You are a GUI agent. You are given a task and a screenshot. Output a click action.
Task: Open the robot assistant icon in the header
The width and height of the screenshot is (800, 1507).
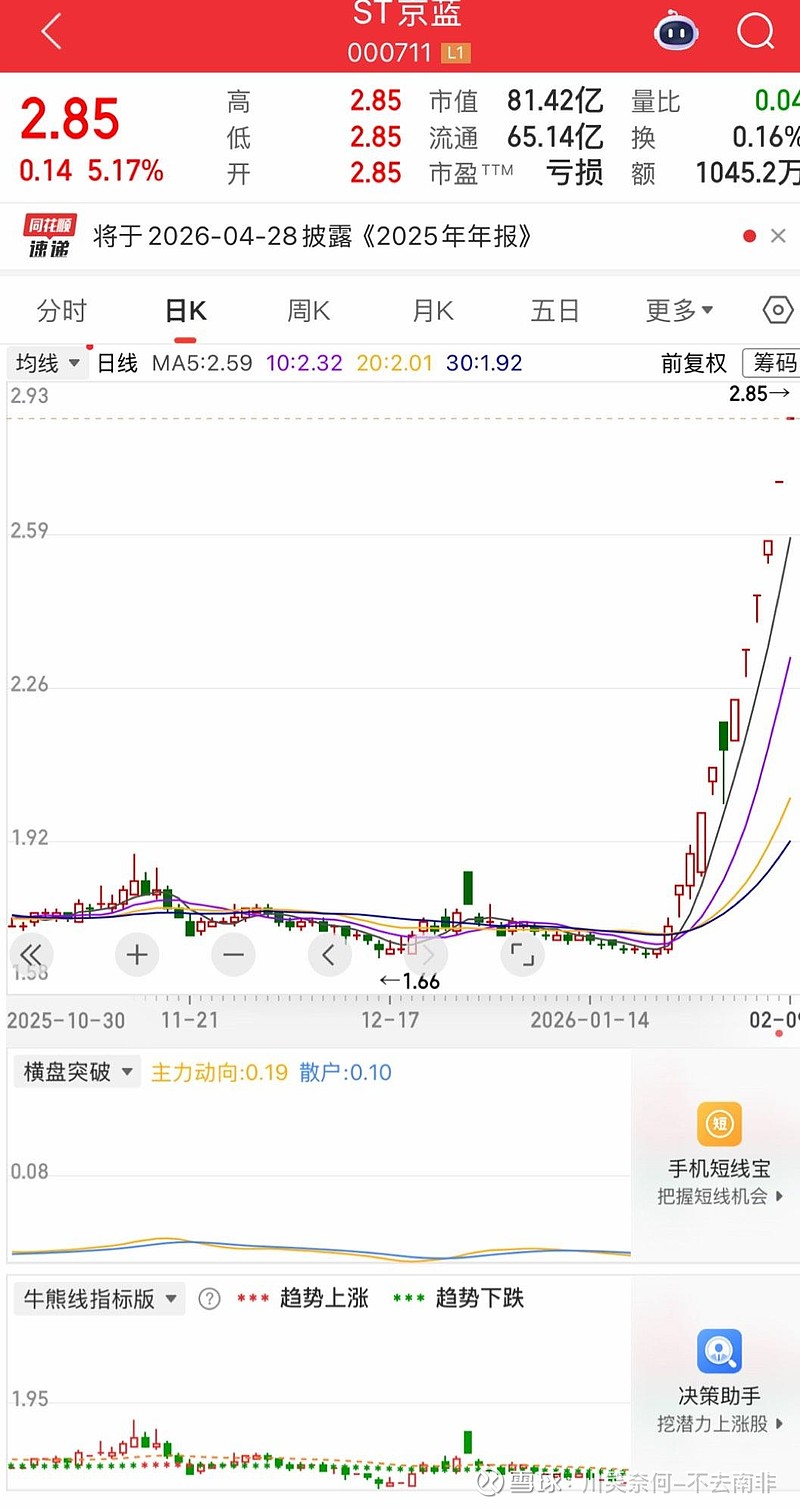coord(675,32)
